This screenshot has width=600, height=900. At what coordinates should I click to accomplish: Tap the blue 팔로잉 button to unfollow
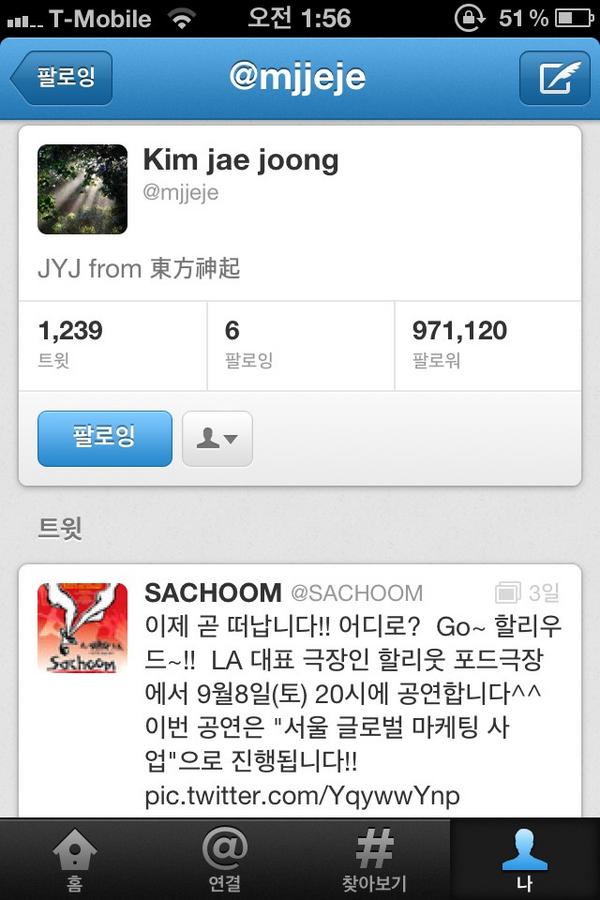104,438
